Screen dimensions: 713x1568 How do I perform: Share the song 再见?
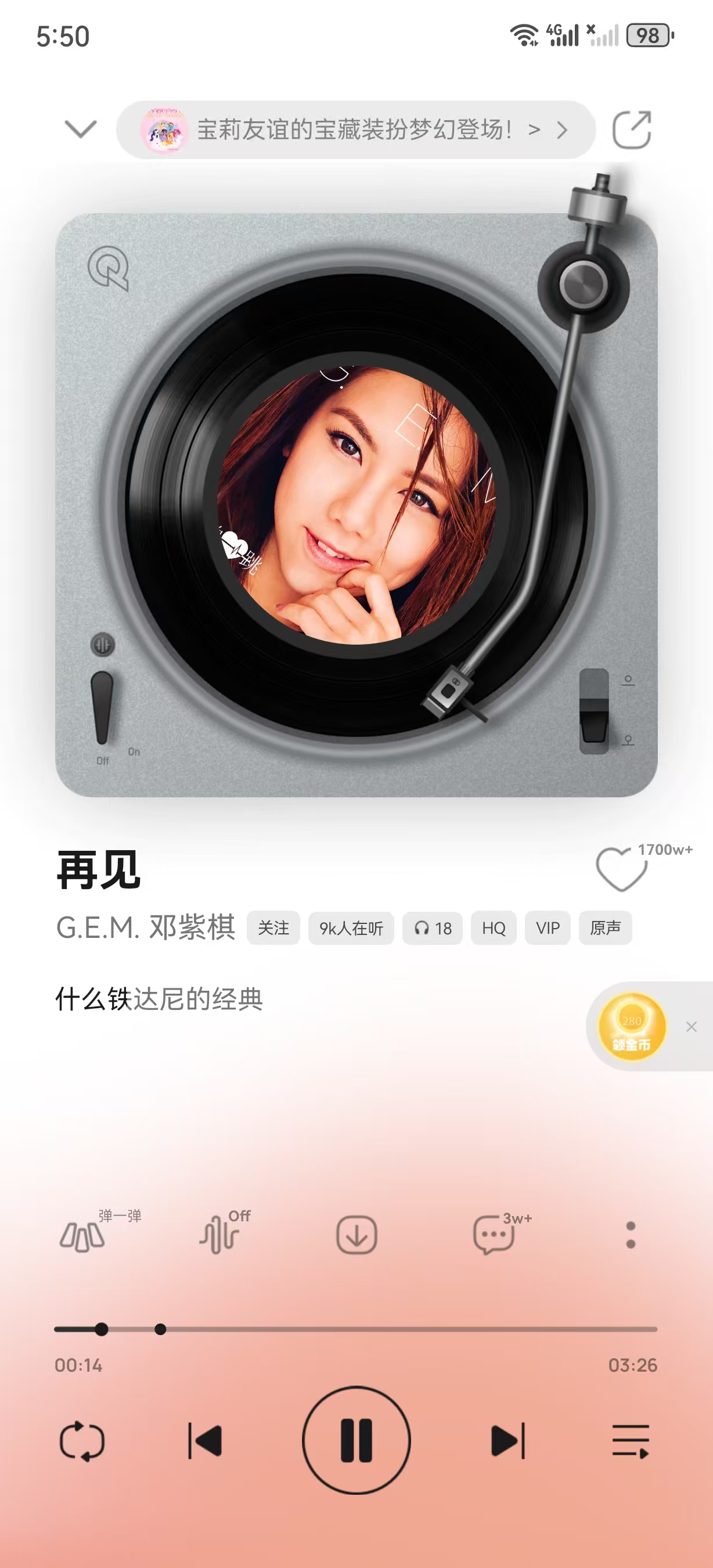632,130
